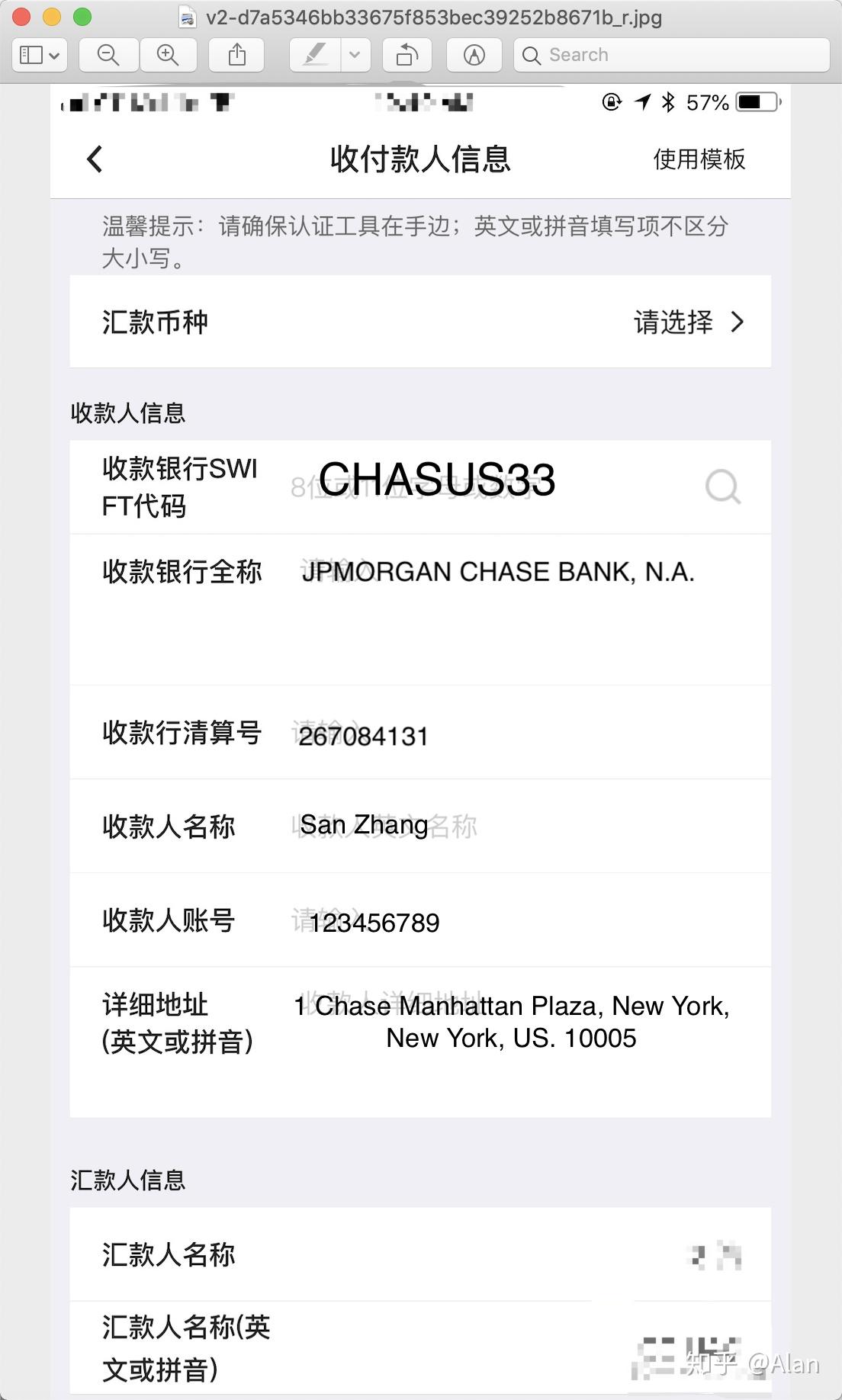Click the Chase Manhattan Plaza address field
This screenshot has height=1400, width=842.
[512, 1022]
